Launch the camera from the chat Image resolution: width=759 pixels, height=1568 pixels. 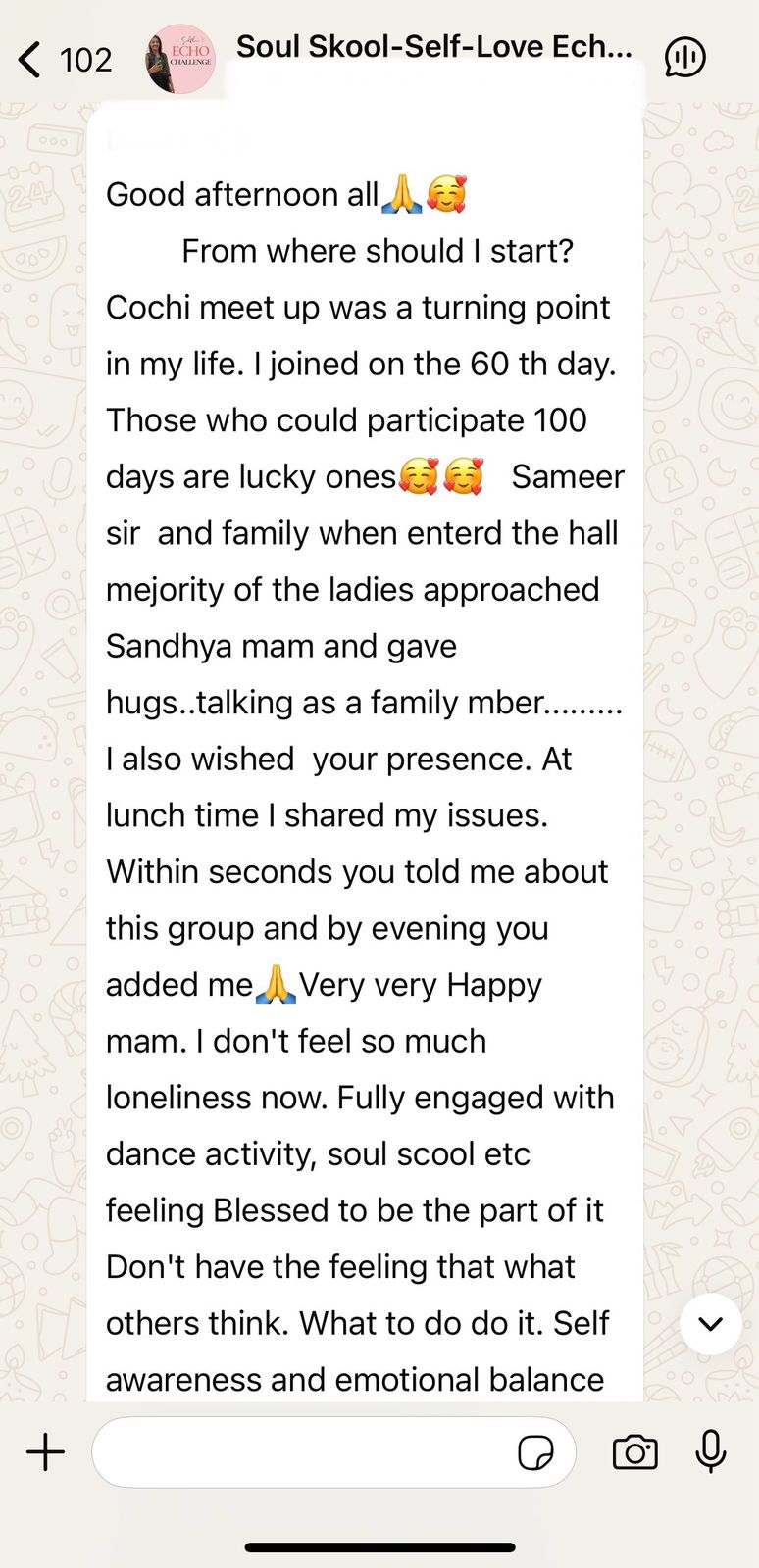pos(634,1452)
